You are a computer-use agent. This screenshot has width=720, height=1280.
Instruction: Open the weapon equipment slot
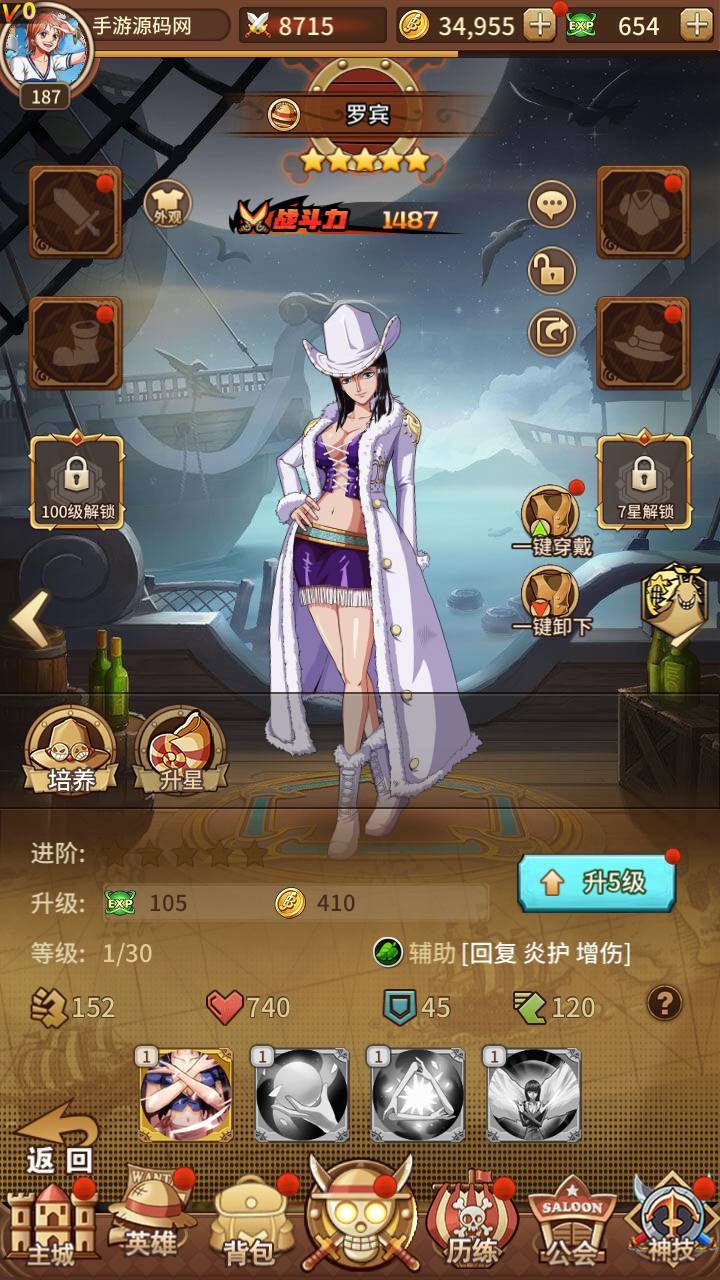point(75,212)
